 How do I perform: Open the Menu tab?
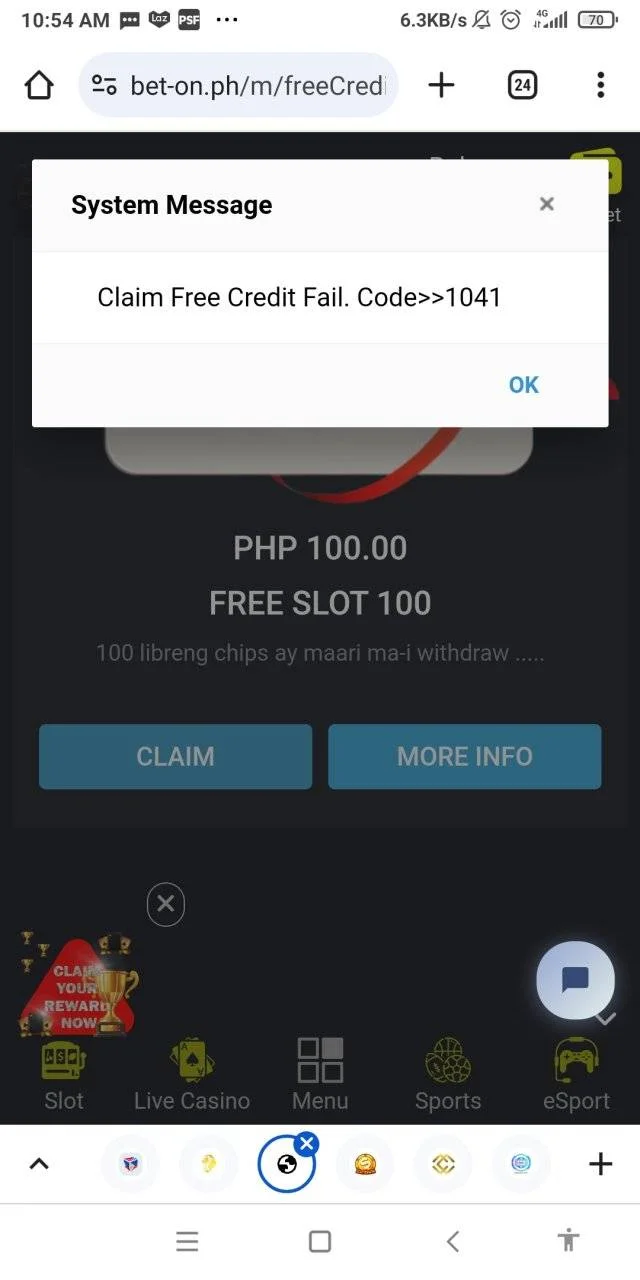click(320, 1076)
